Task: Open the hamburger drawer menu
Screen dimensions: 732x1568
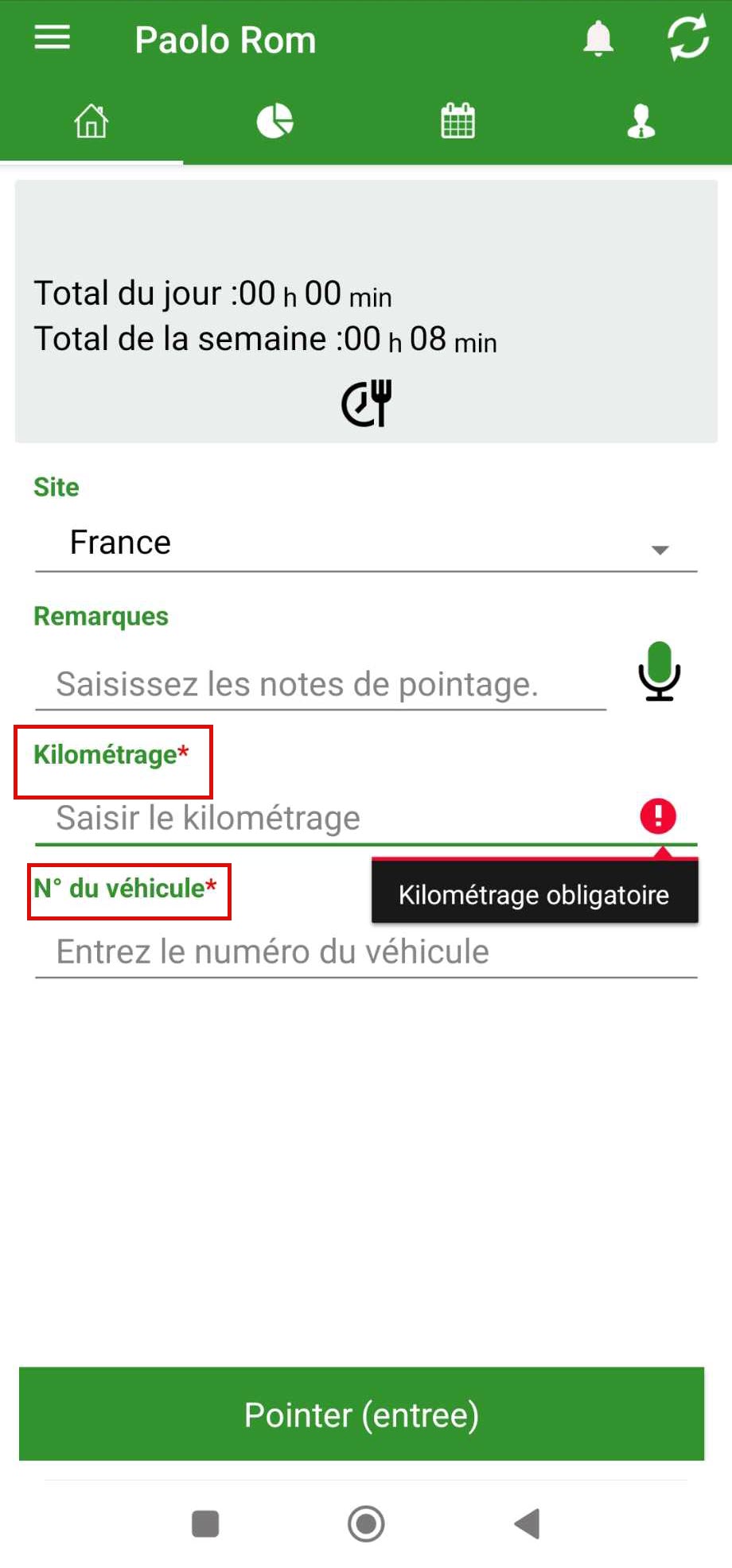Action: tap(53, 37)
